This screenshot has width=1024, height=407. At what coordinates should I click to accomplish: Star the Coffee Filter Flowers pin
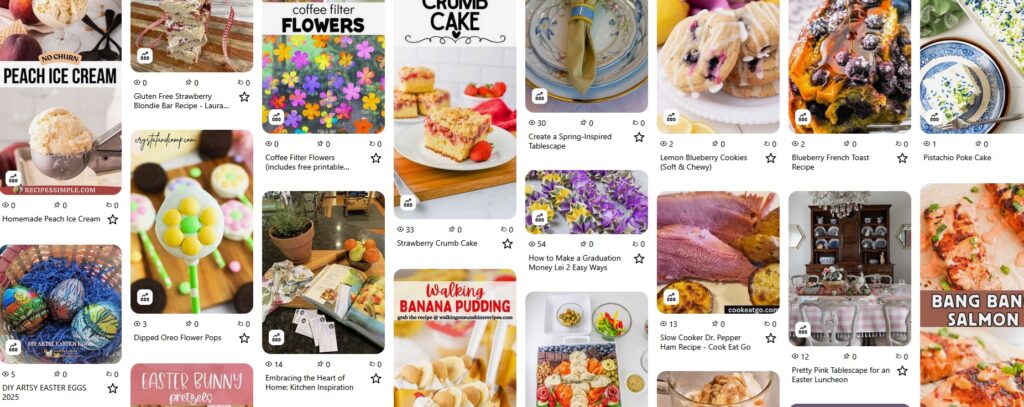[x=375, y=158]
